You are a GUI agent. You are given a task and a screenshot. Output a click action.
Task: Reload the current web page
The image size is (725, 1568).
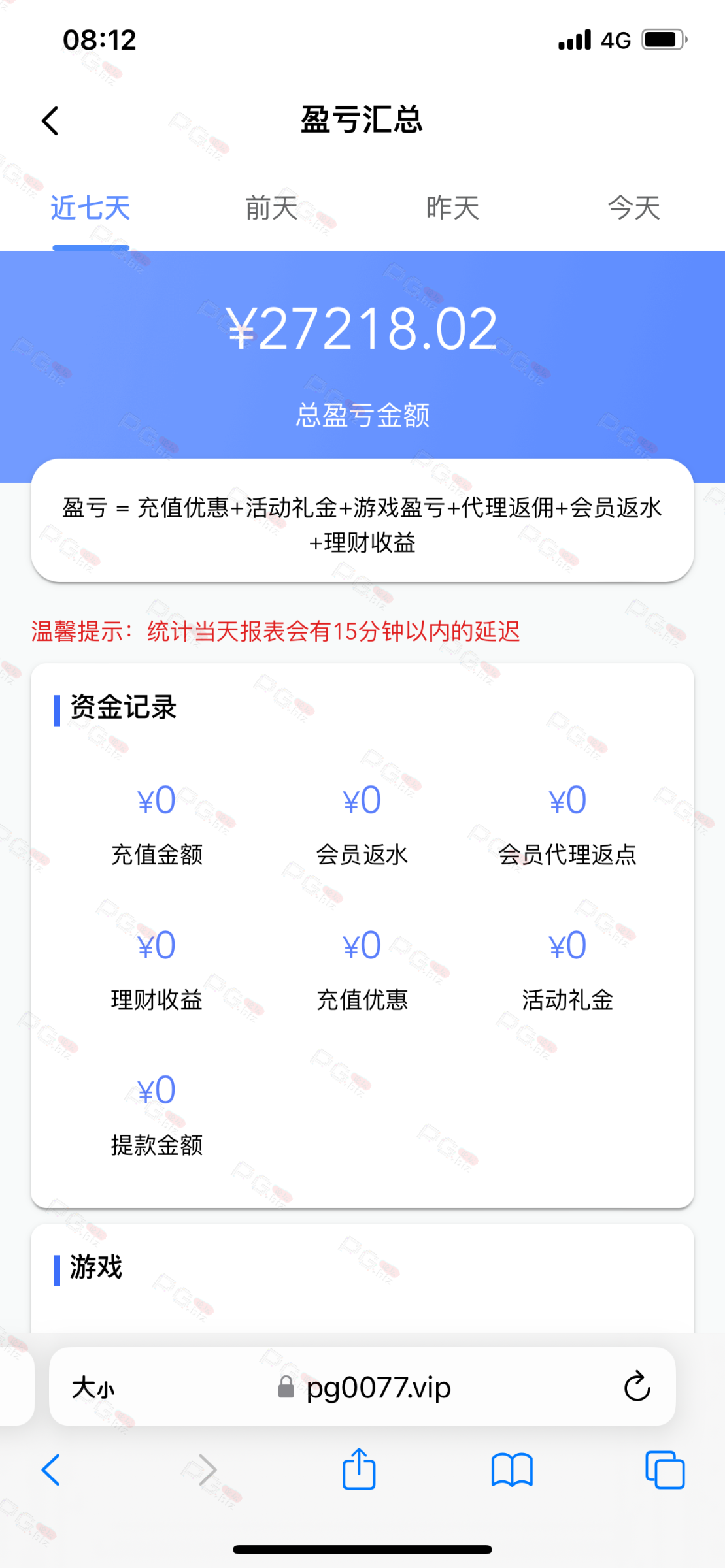click(637, 1387)
